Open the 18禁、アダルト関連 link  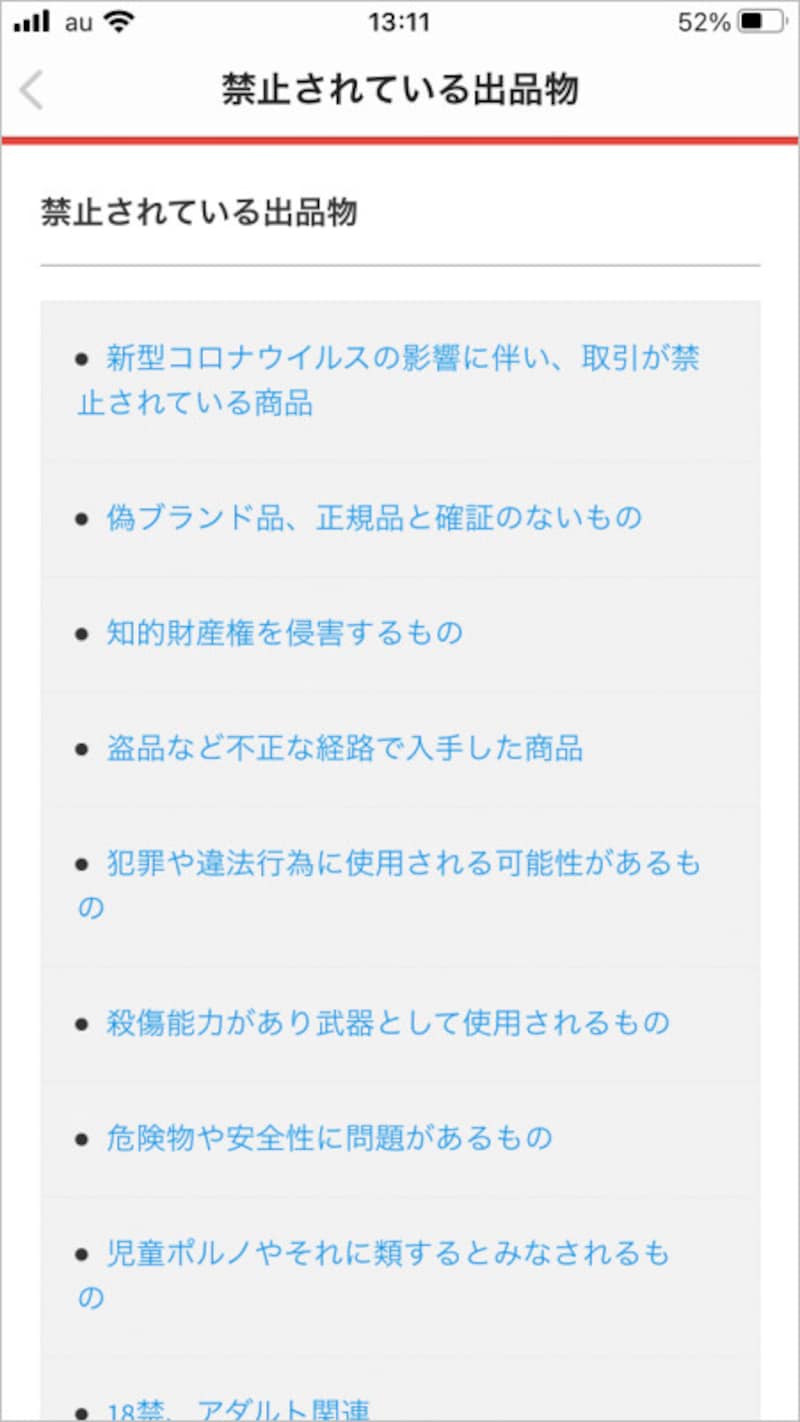pos(238,1410)
